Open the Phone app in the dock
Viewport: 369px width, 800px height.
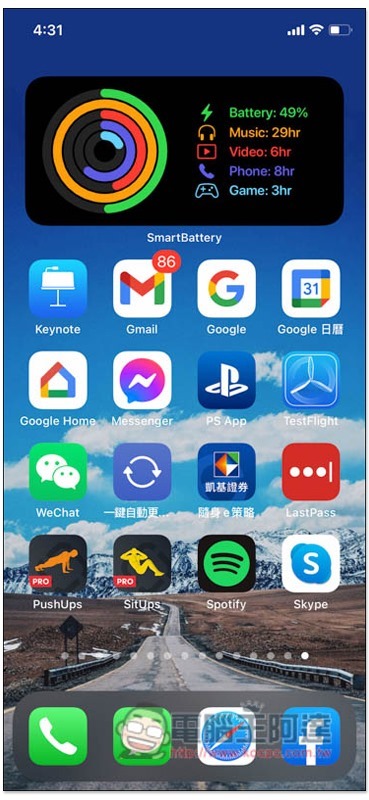click(x=58, y=736)
